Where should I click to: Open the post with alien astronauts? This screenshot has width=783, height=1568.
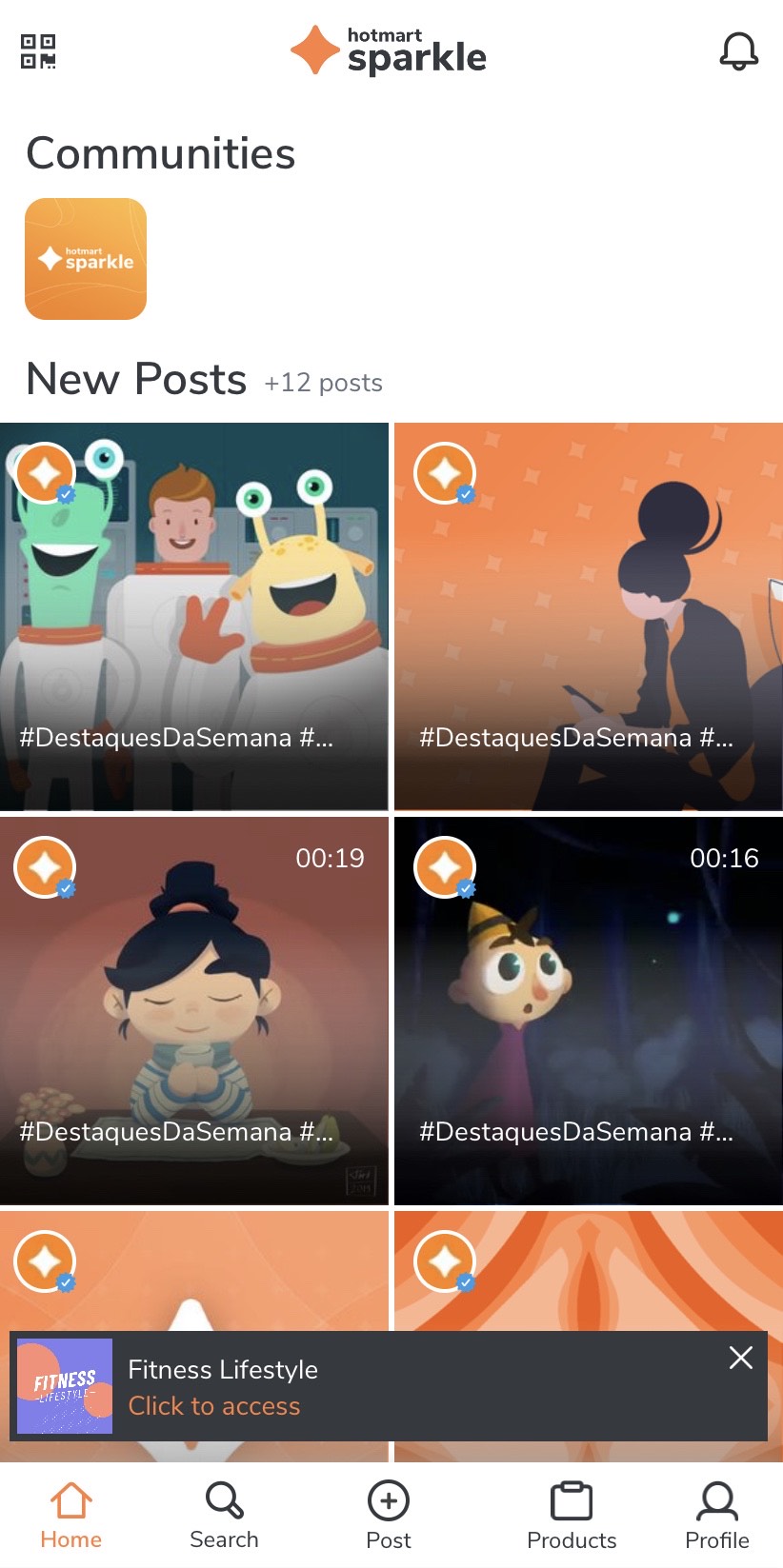pyautogui.click(x=194, y=617)
